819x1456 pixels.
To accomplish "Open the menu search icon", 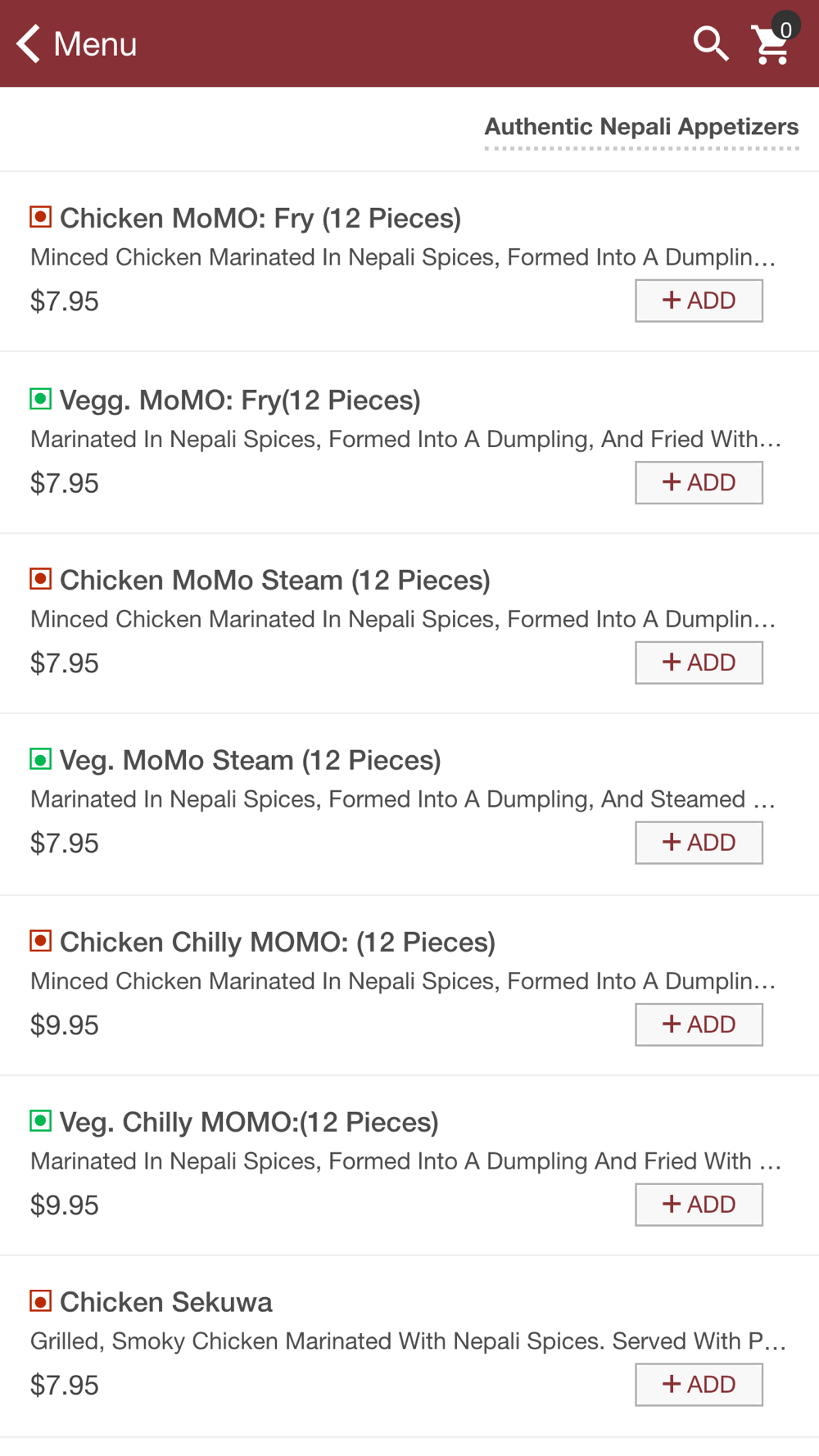I will pos(711,43).
